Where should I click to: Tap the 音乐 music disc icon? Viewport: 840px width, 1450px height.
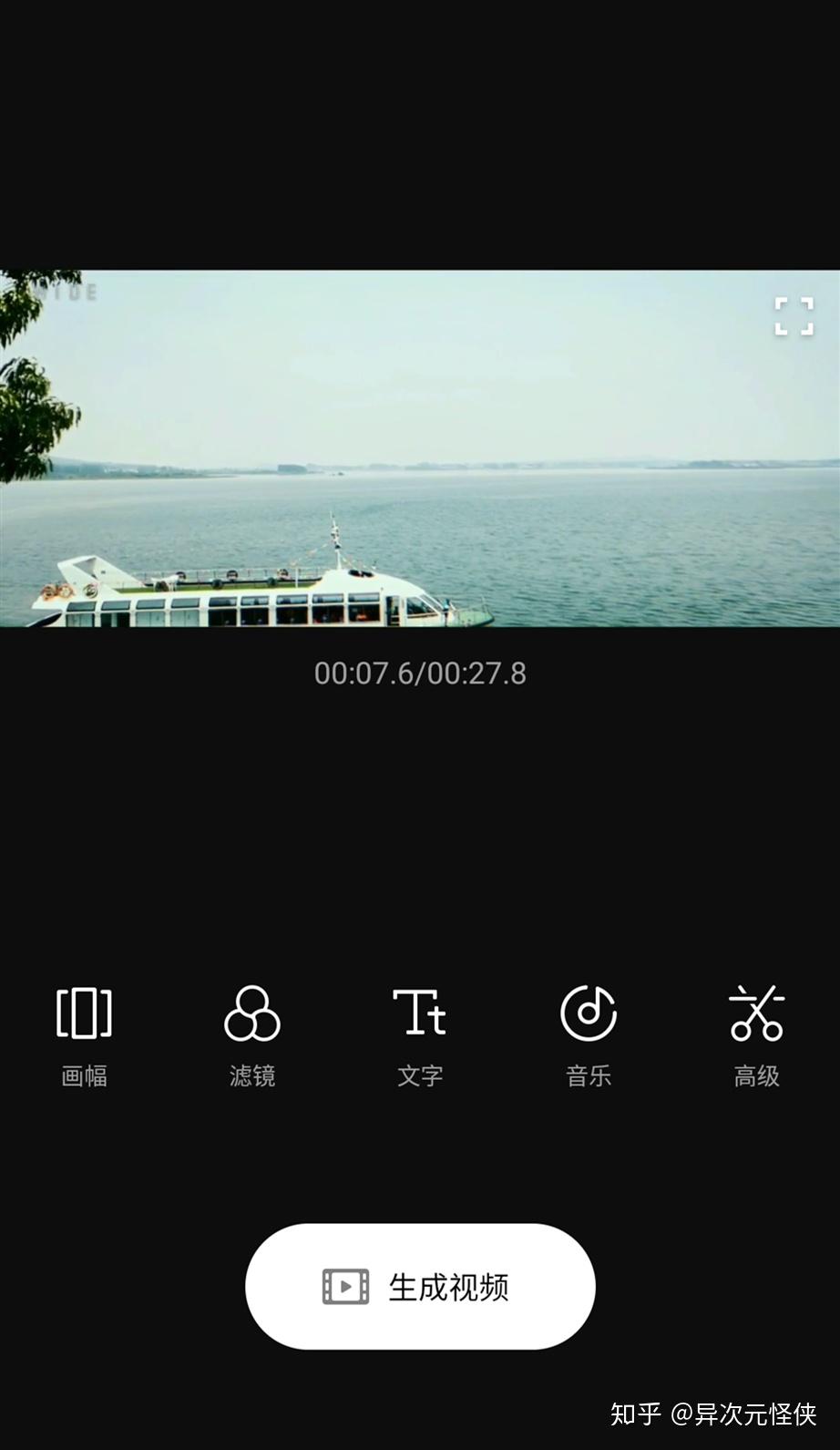[588, 1014]
